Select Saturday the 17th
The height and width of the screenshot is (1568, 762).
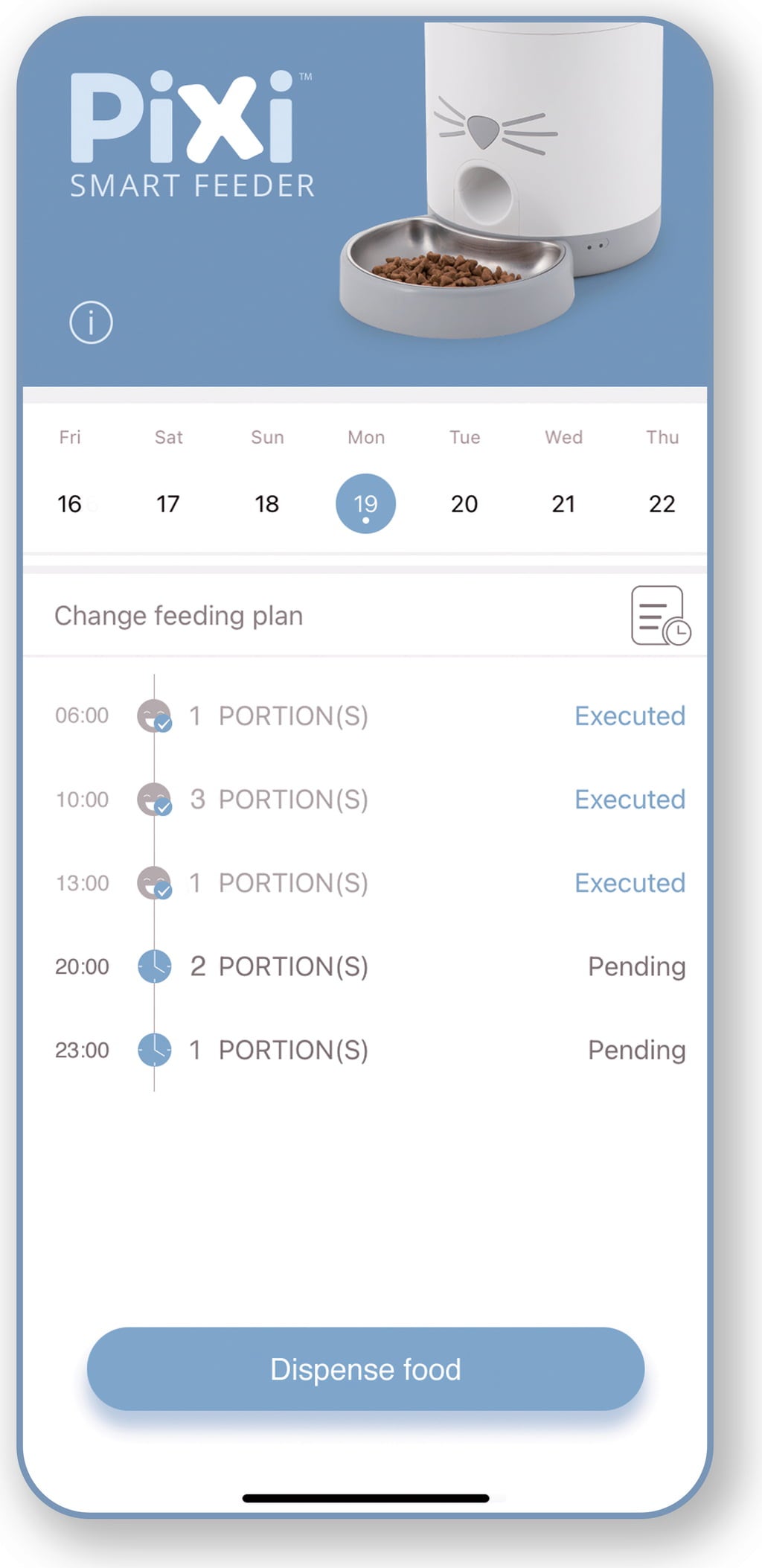click(168, 503)
